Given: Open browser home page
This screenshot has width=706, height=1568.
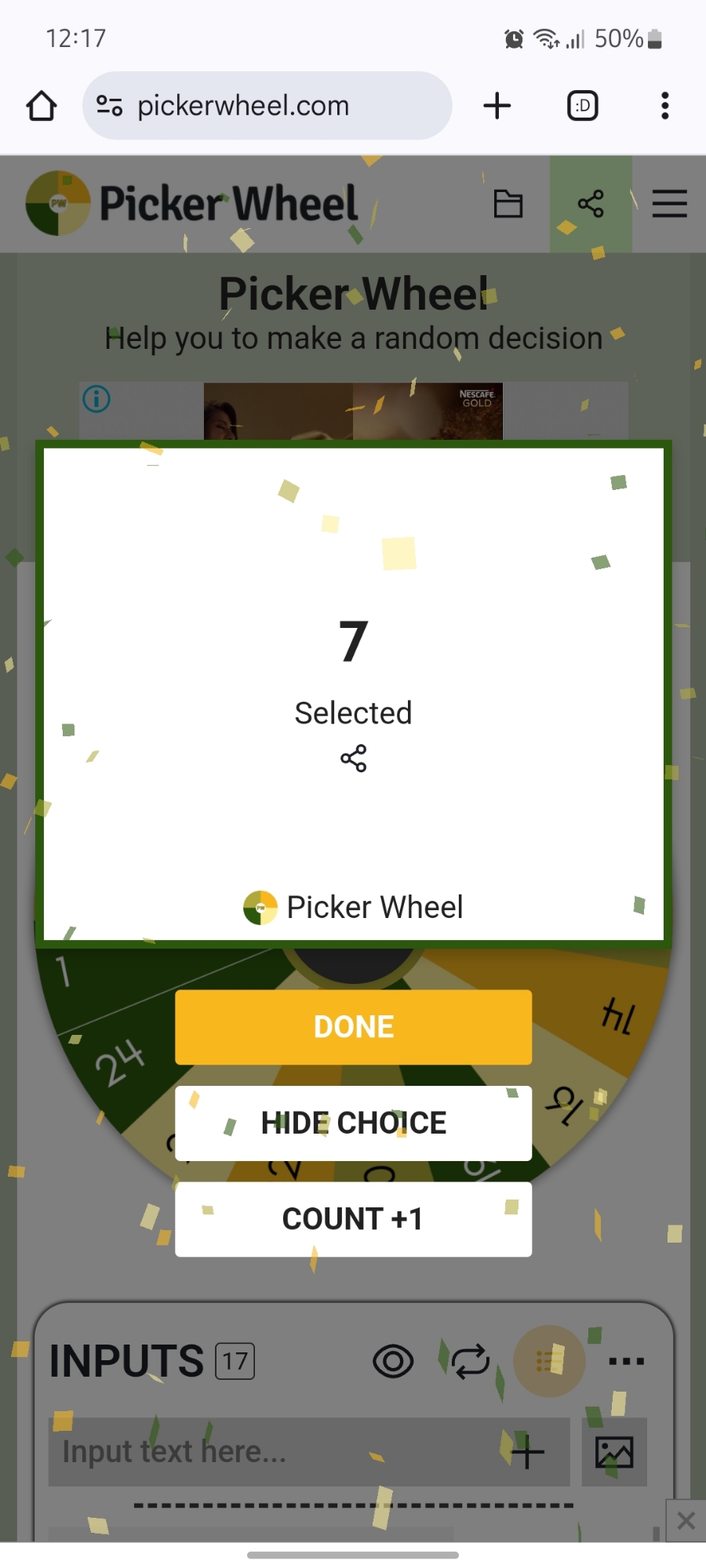Looking at the screenshot, I should (x=42, y=106).
